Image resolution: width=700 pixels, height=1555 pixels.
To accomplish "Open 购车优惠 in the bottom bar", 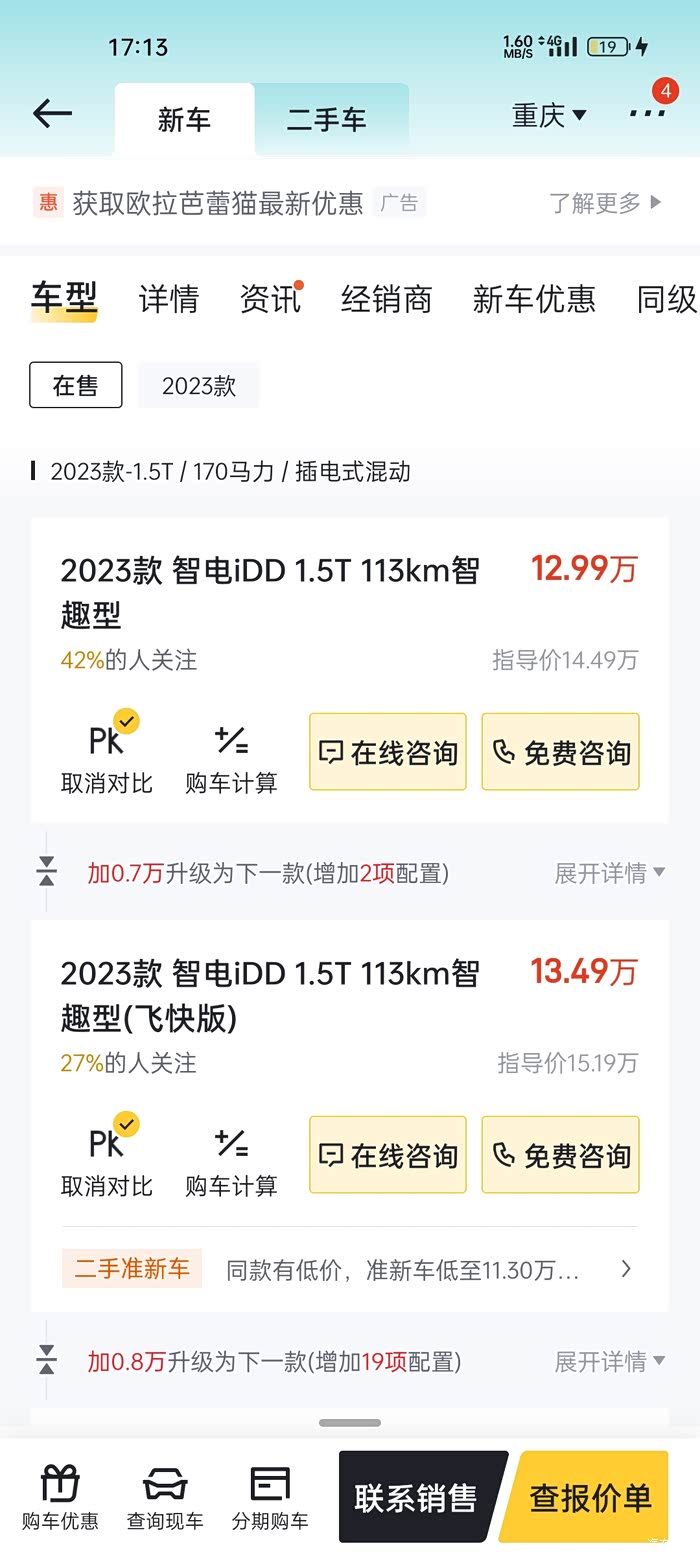I will coord(60,1497).
